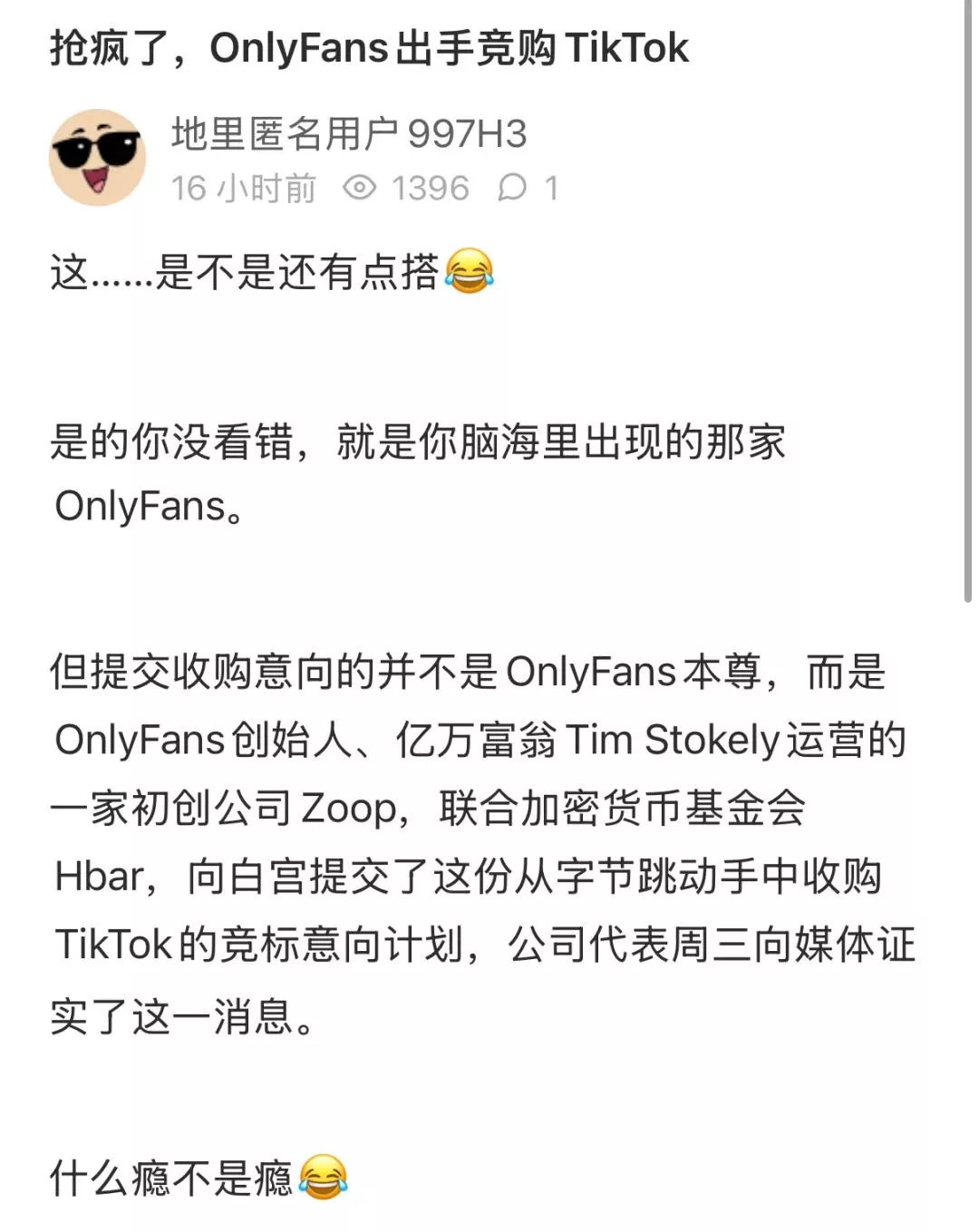Open the anonymous poster's avatar
This screenshot has height=1232, width=979.
click(x=97, y=158)
